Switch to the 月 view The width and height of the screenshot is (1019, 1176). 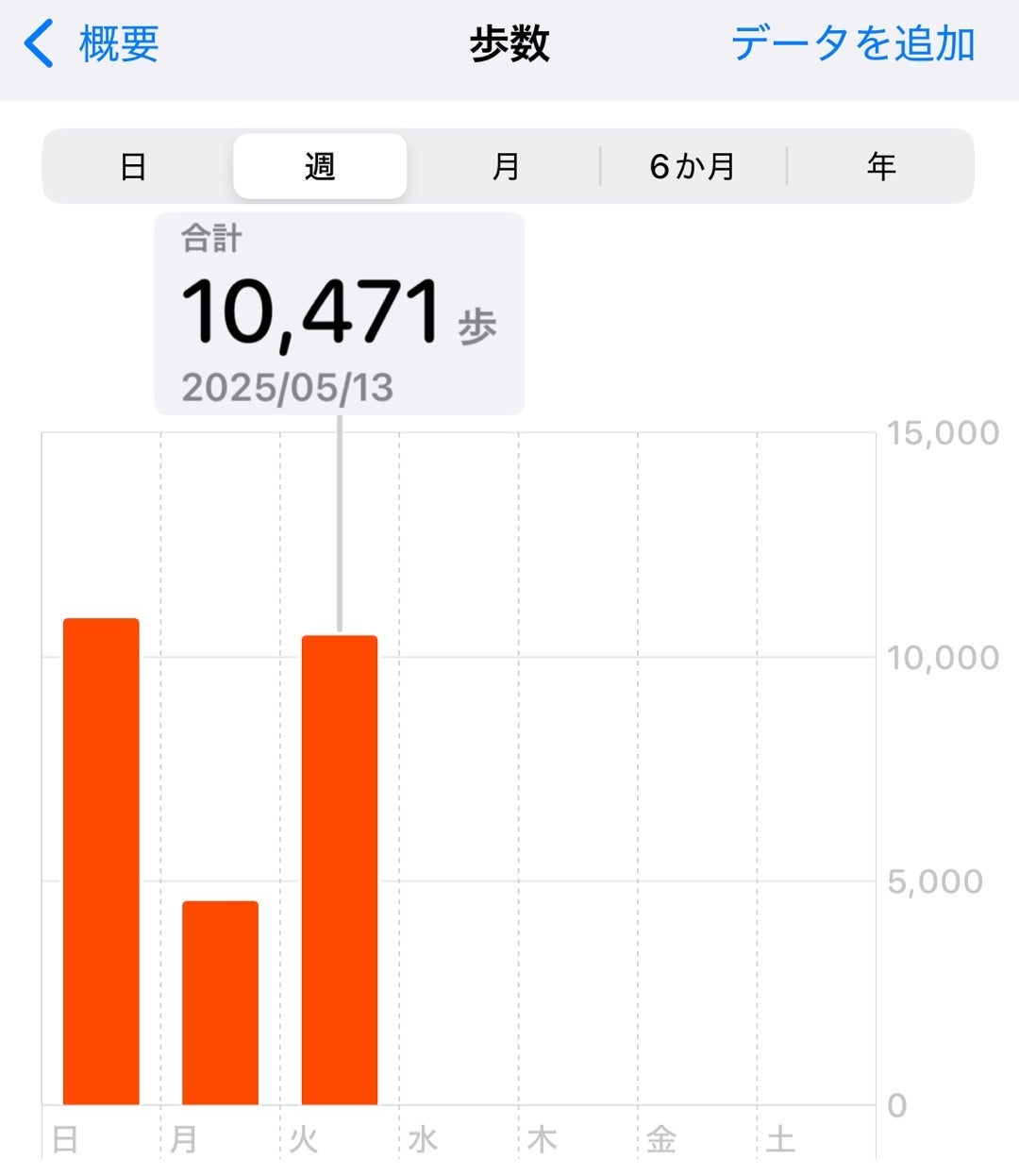click(506, 167)
